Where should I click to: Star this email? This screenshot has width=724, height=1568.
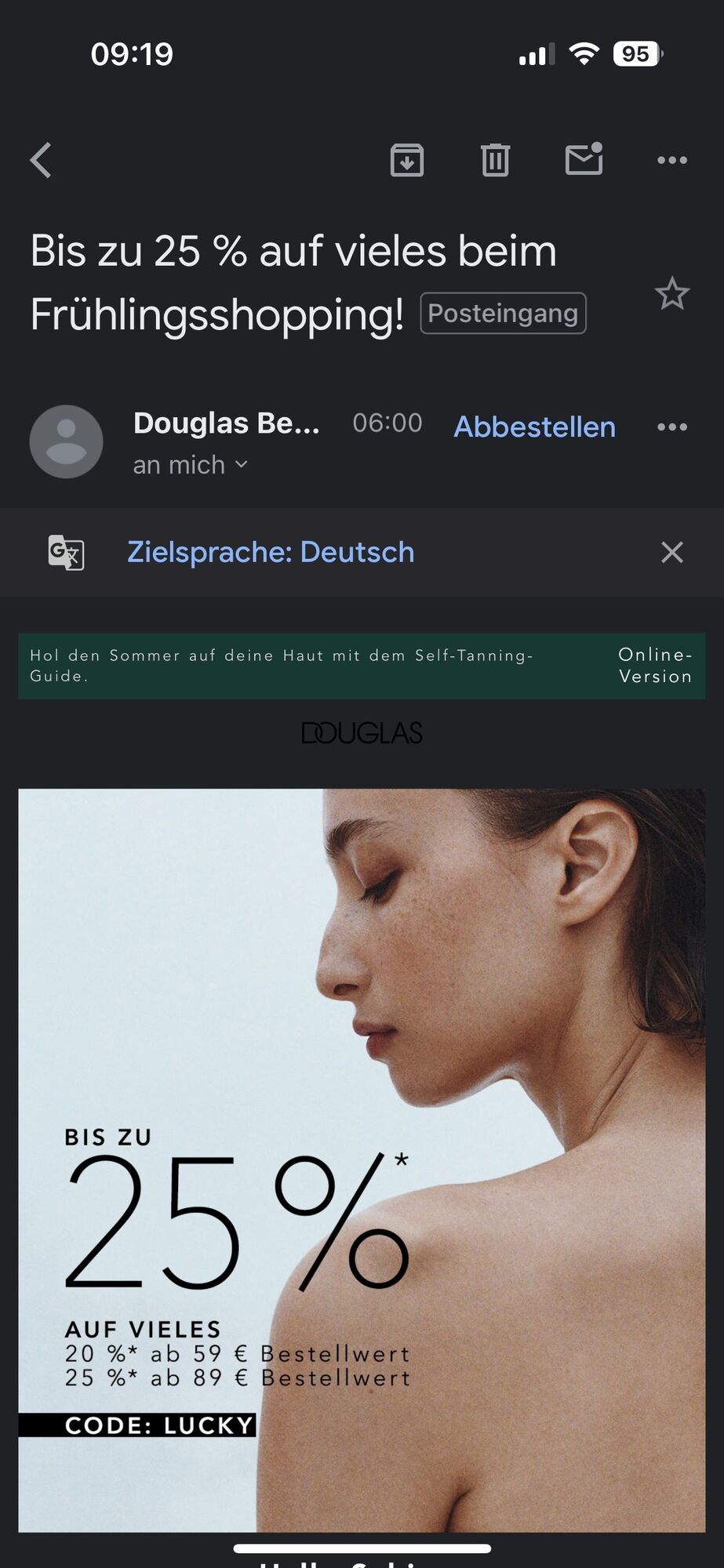coord(672,294)
